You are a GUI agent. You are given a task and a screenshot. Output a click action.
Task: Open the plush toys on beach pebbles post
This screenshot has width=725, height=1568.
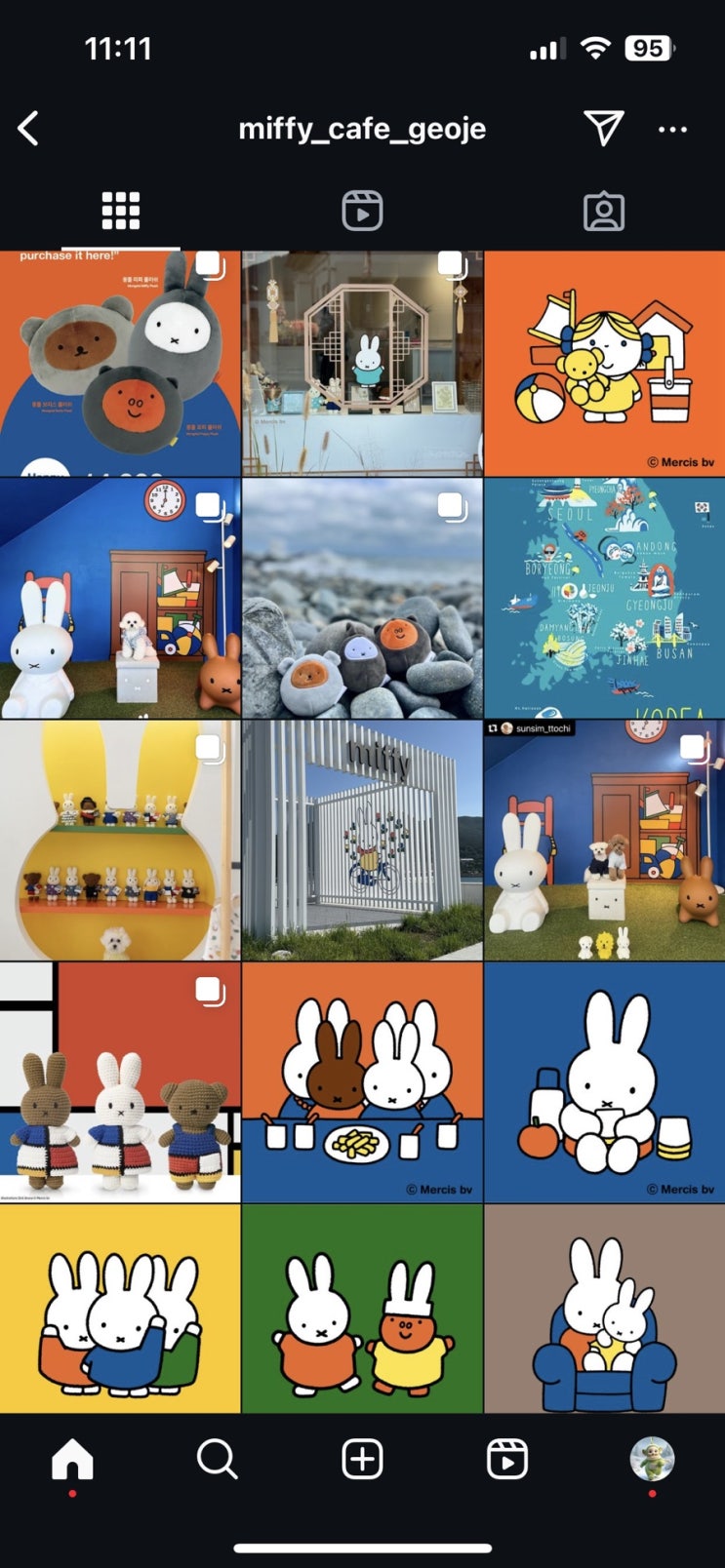[362, 598]
